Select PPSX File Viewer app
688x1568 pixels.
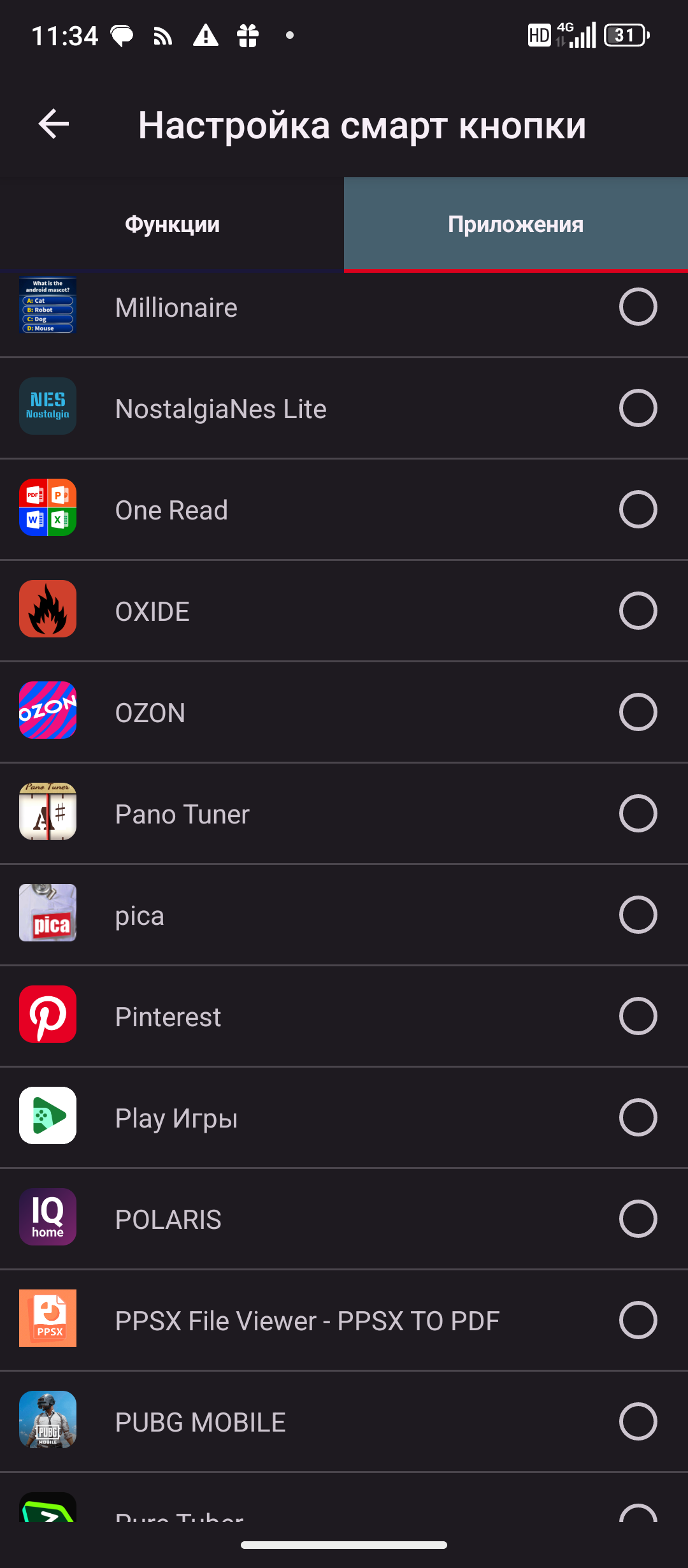pos(638,1321)
